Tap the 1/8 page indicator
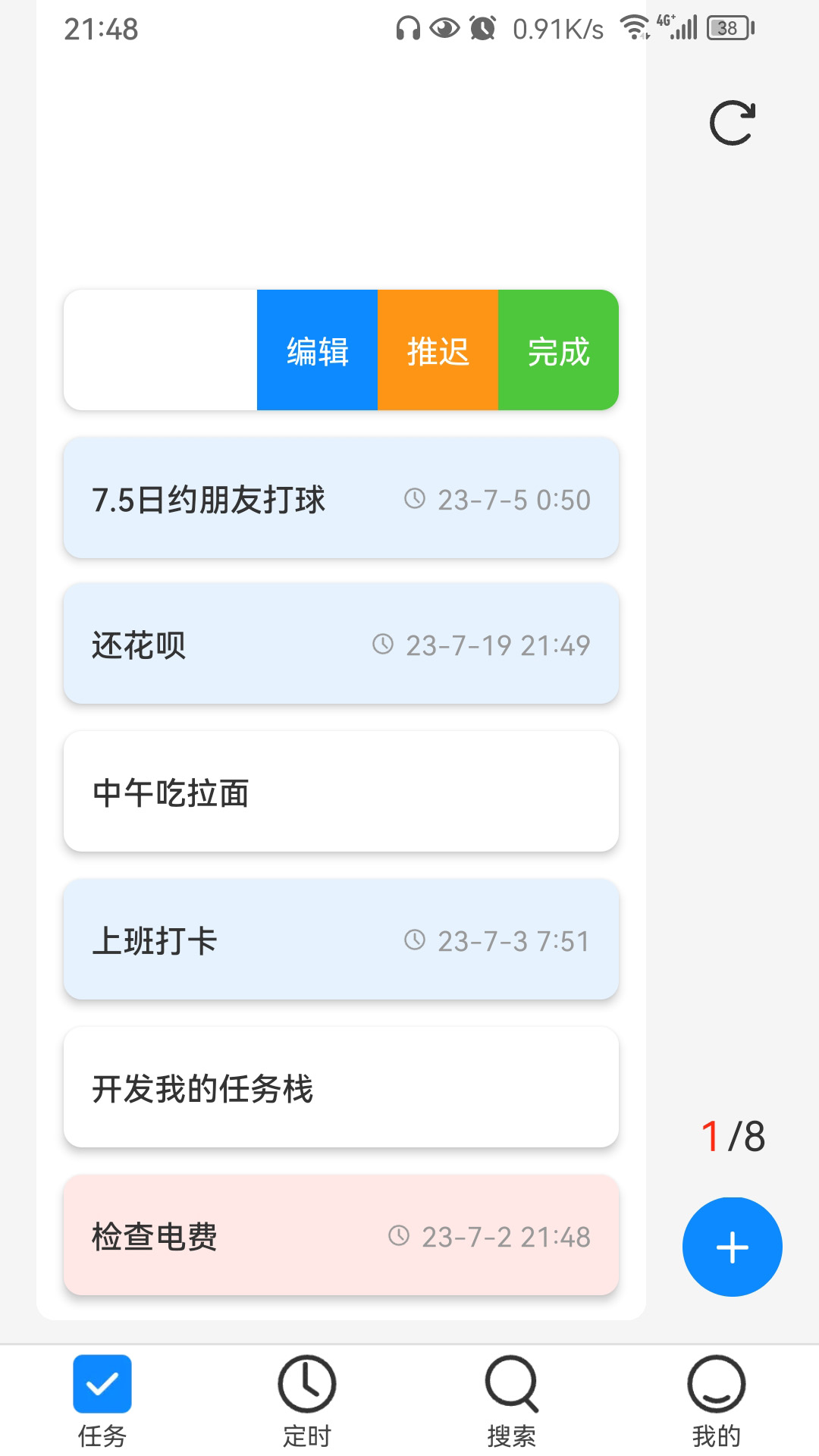The height and width of the screenshot is (1456, 819). tap(733, 1134)
